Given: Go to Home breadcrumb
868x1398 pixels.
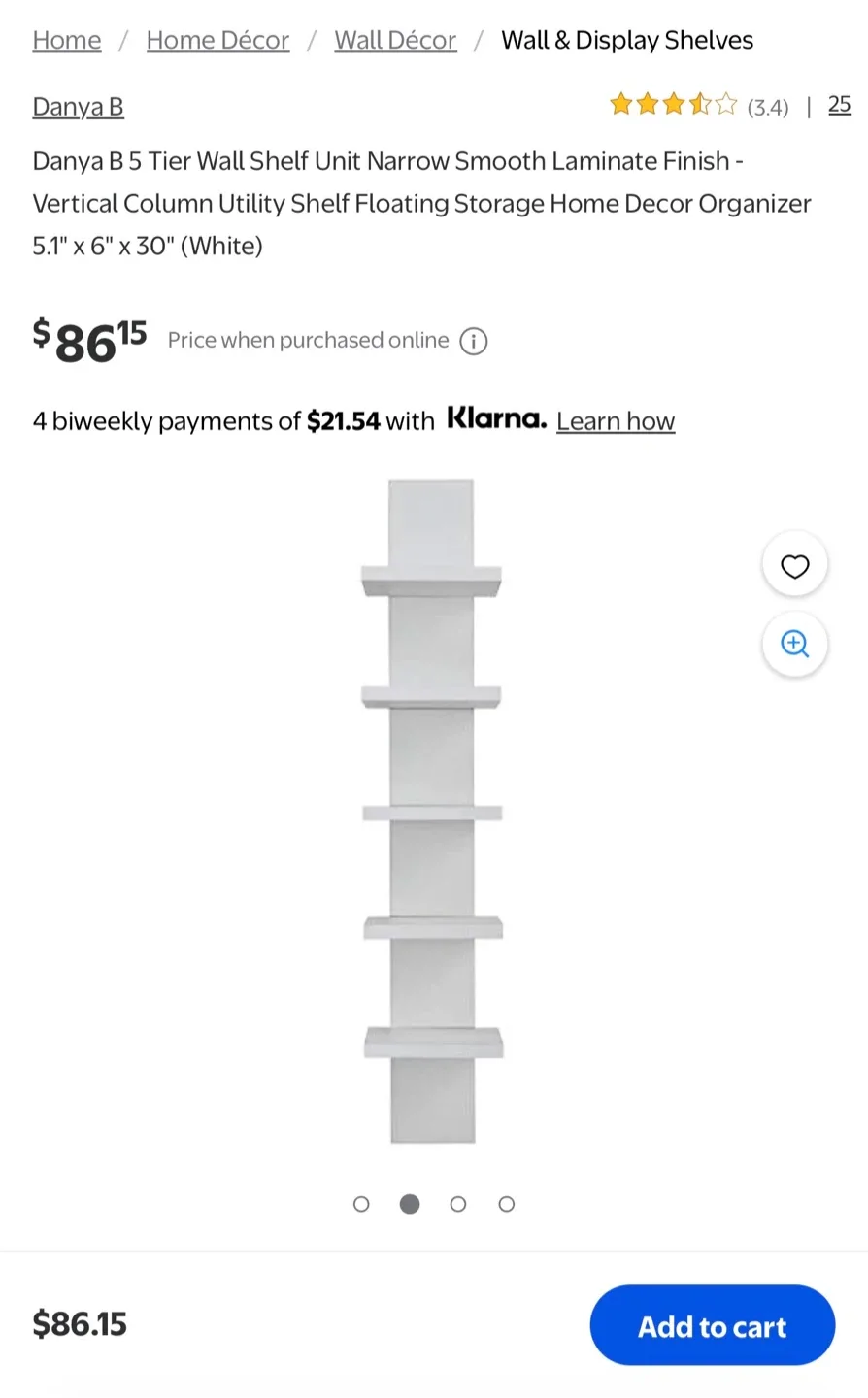Looking at the screenshot, I should [x=67, y=40].
